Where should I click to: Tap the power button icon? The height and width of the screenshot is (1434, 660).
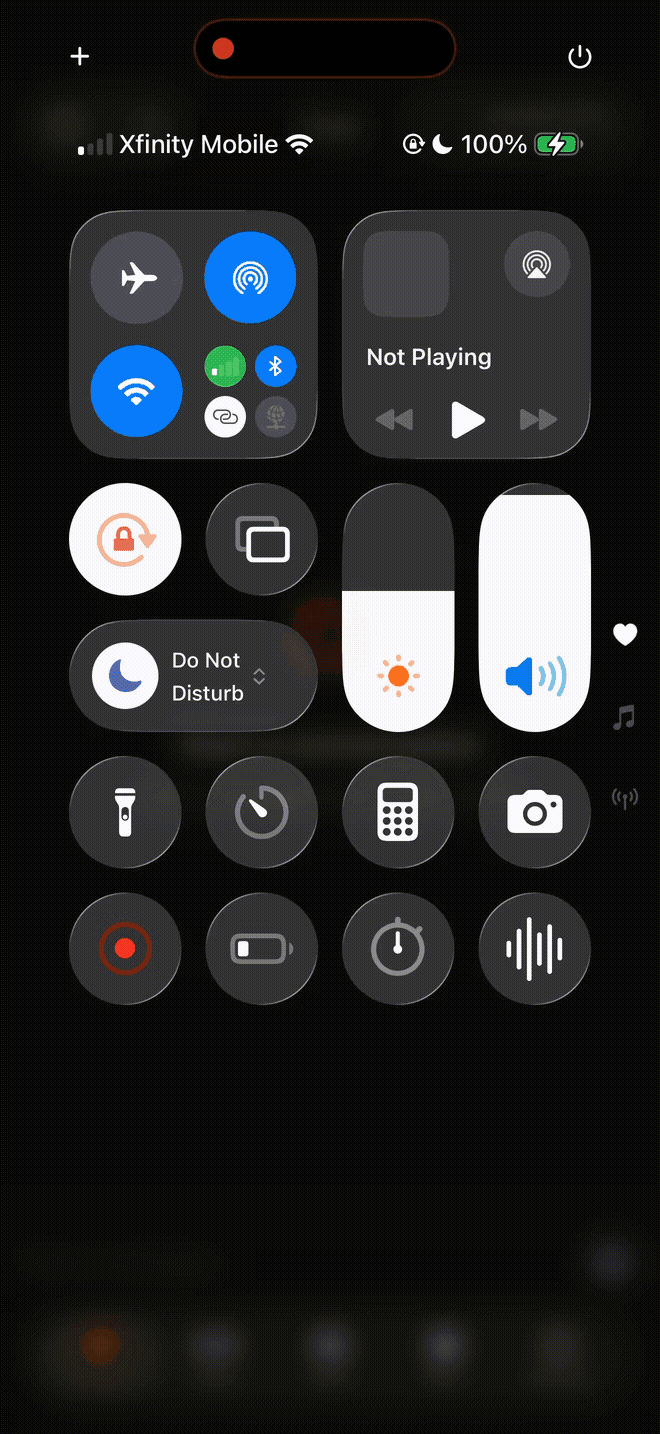tap(580, 57)
